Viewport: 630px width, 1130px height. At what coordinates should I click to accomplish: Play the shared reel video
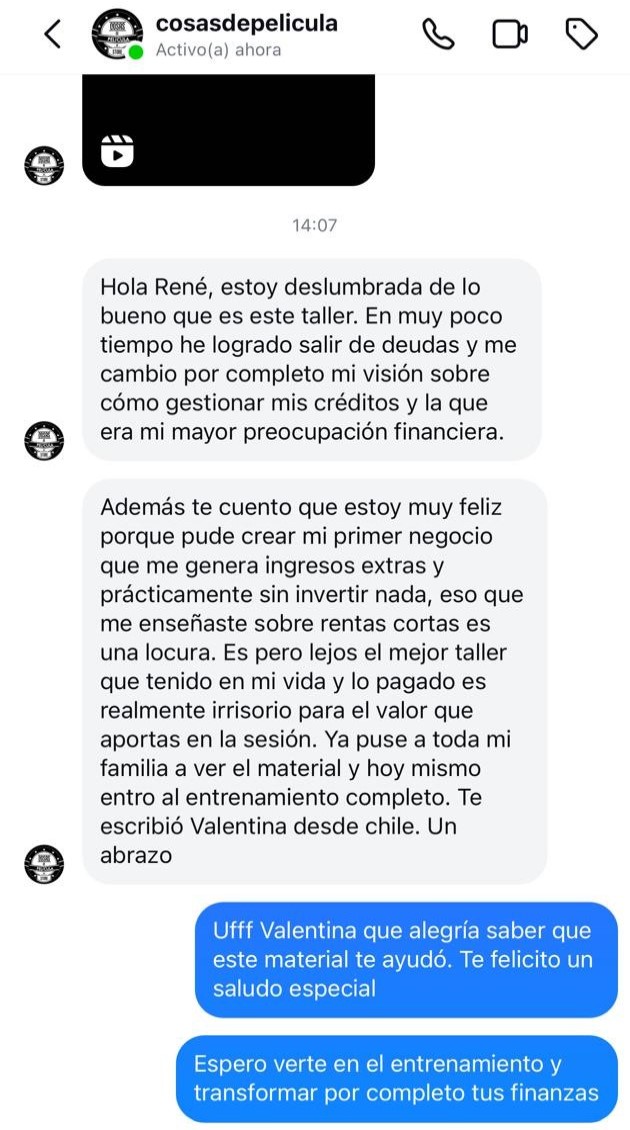tap(228, 130)
